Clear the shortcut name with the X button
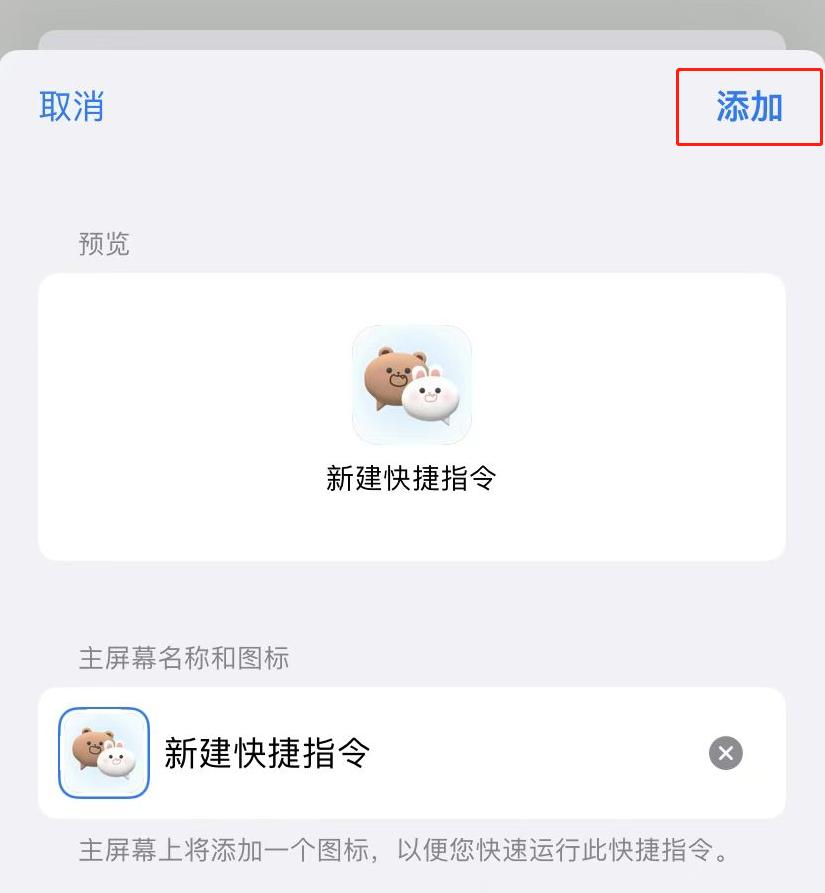 pos(724,753)
